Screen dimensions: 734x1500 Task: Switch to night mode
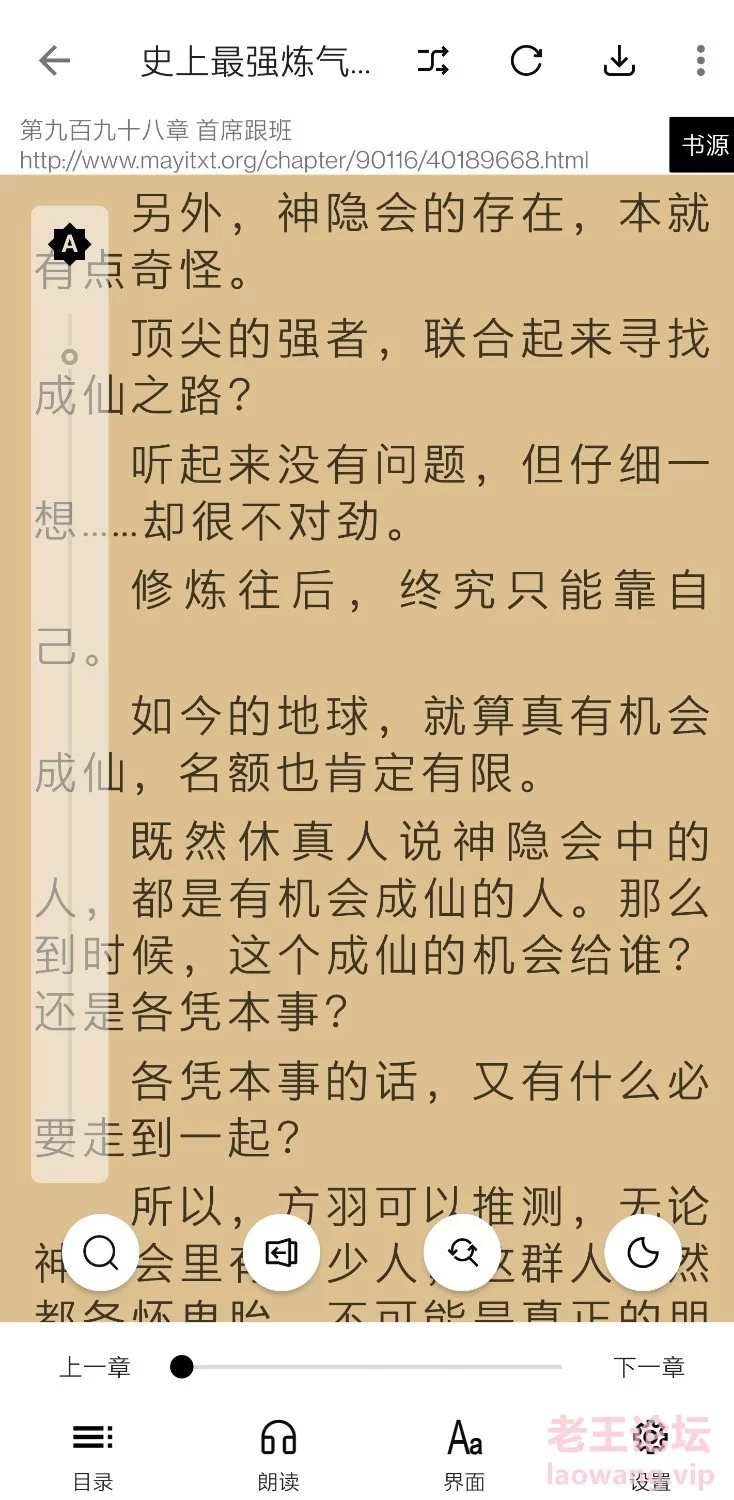[643, 1252]
